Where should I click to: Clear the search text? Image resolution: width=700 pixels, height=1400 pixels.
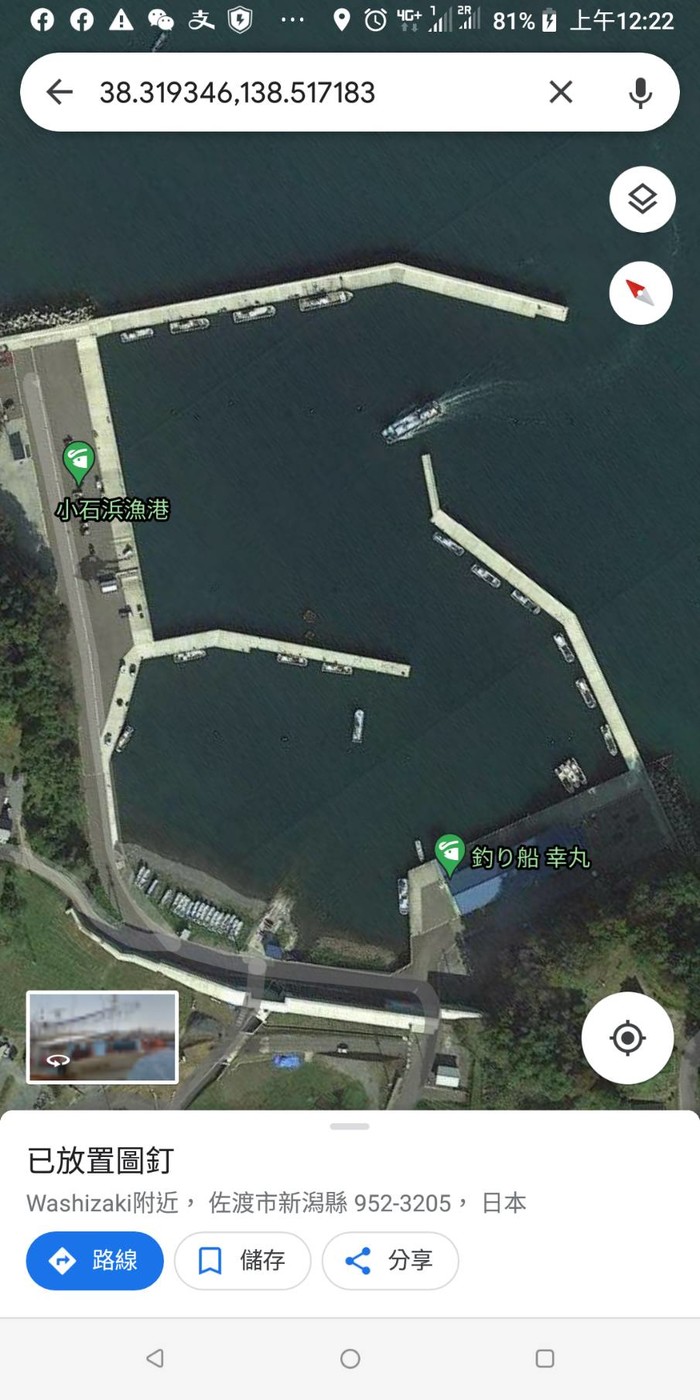[561, 93]
